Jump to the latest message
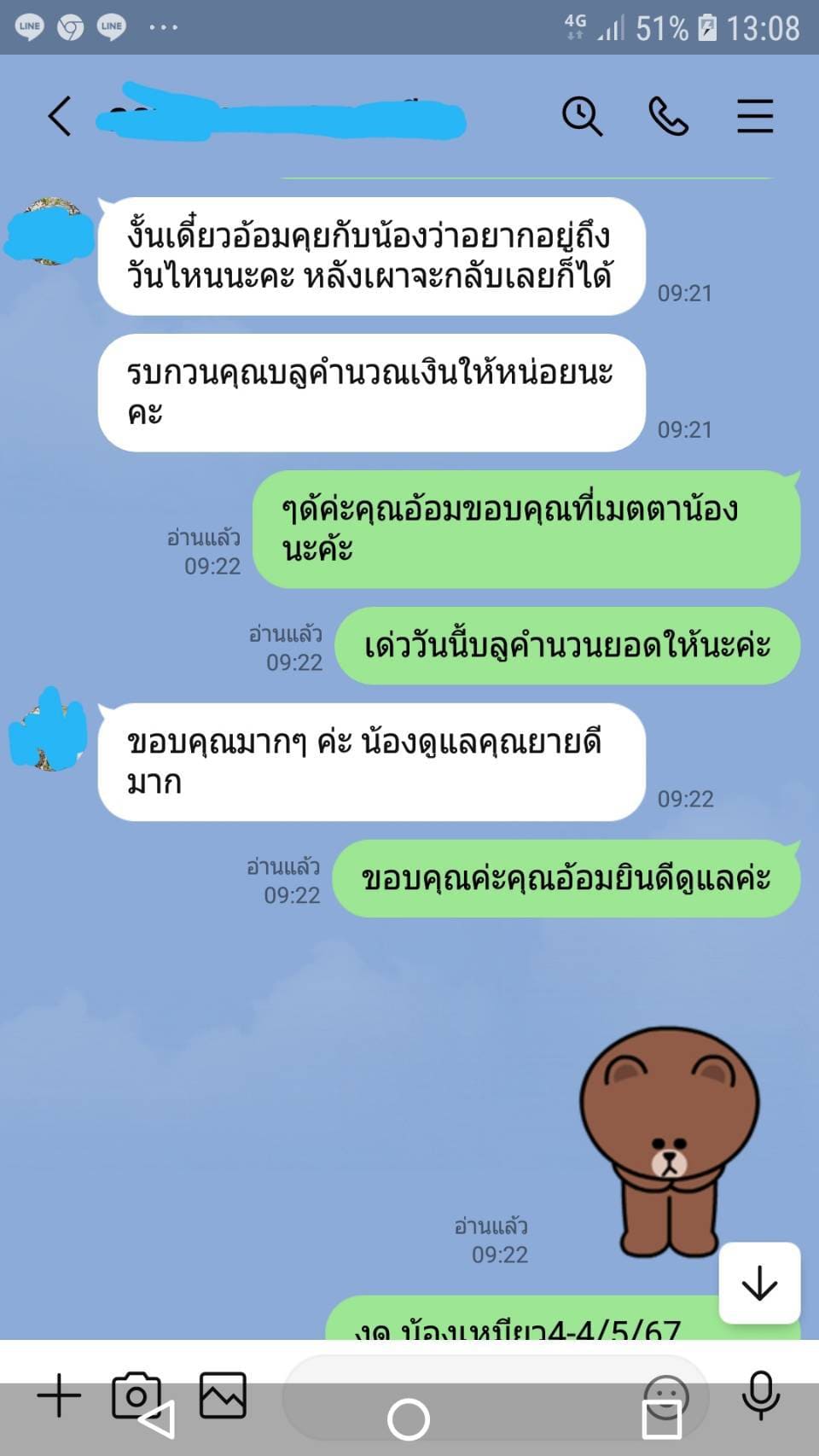The image size is (819, 1456). click(759, 1283)
